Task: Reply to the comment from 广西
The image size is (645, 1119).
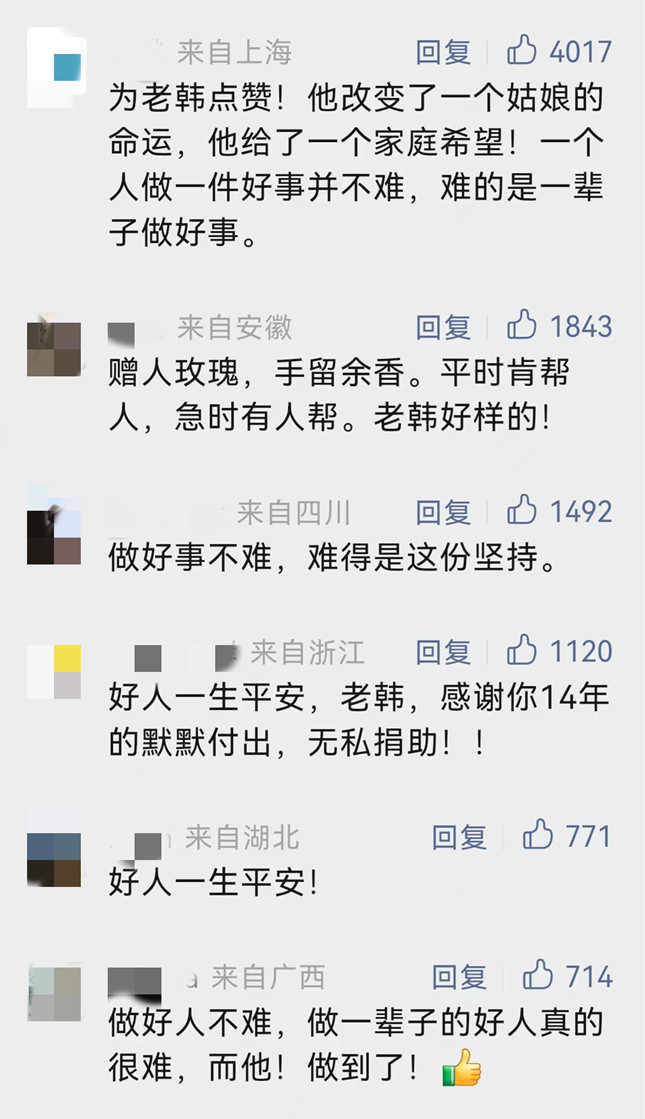Action: coord(460,976)
